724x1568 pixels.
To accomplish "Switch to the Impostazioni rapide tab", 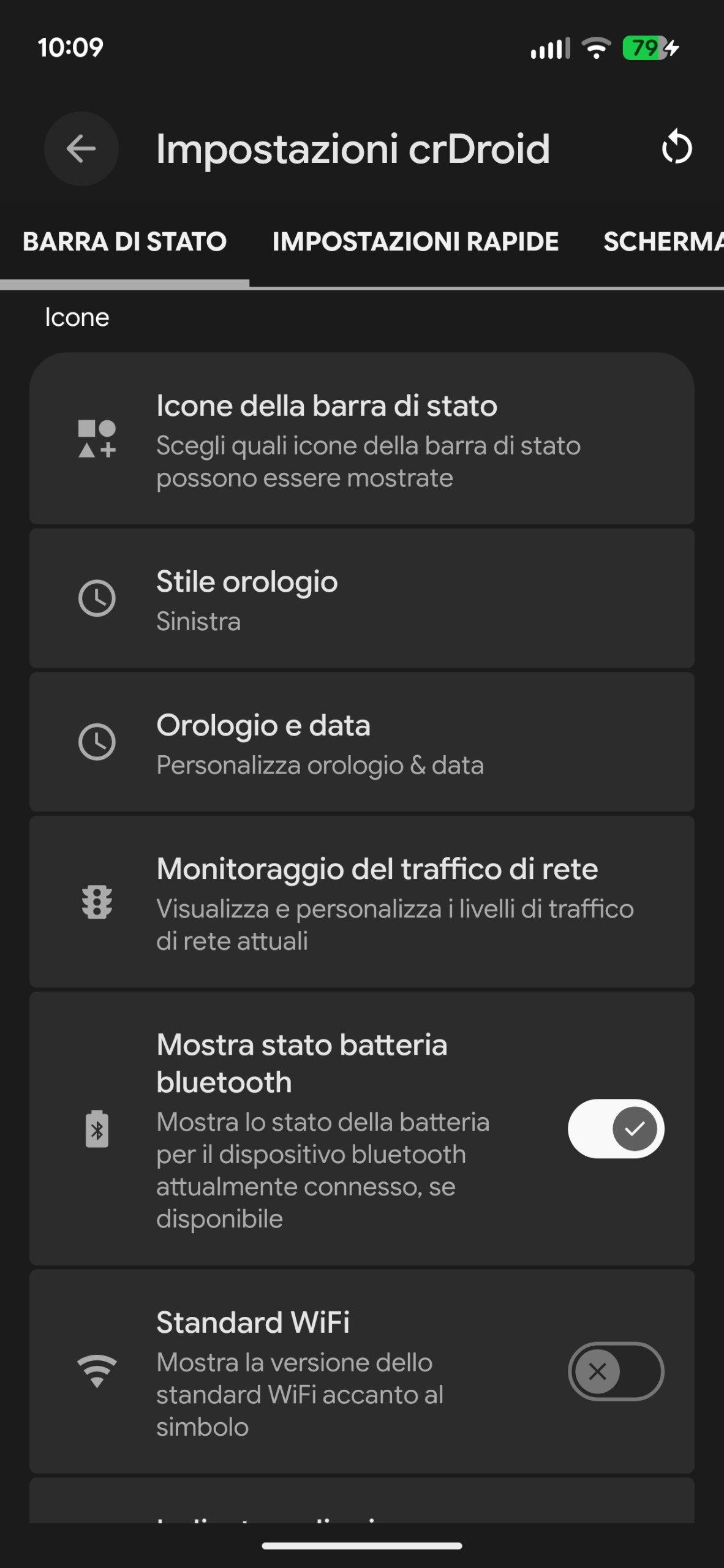I will [x=415, y=242].
